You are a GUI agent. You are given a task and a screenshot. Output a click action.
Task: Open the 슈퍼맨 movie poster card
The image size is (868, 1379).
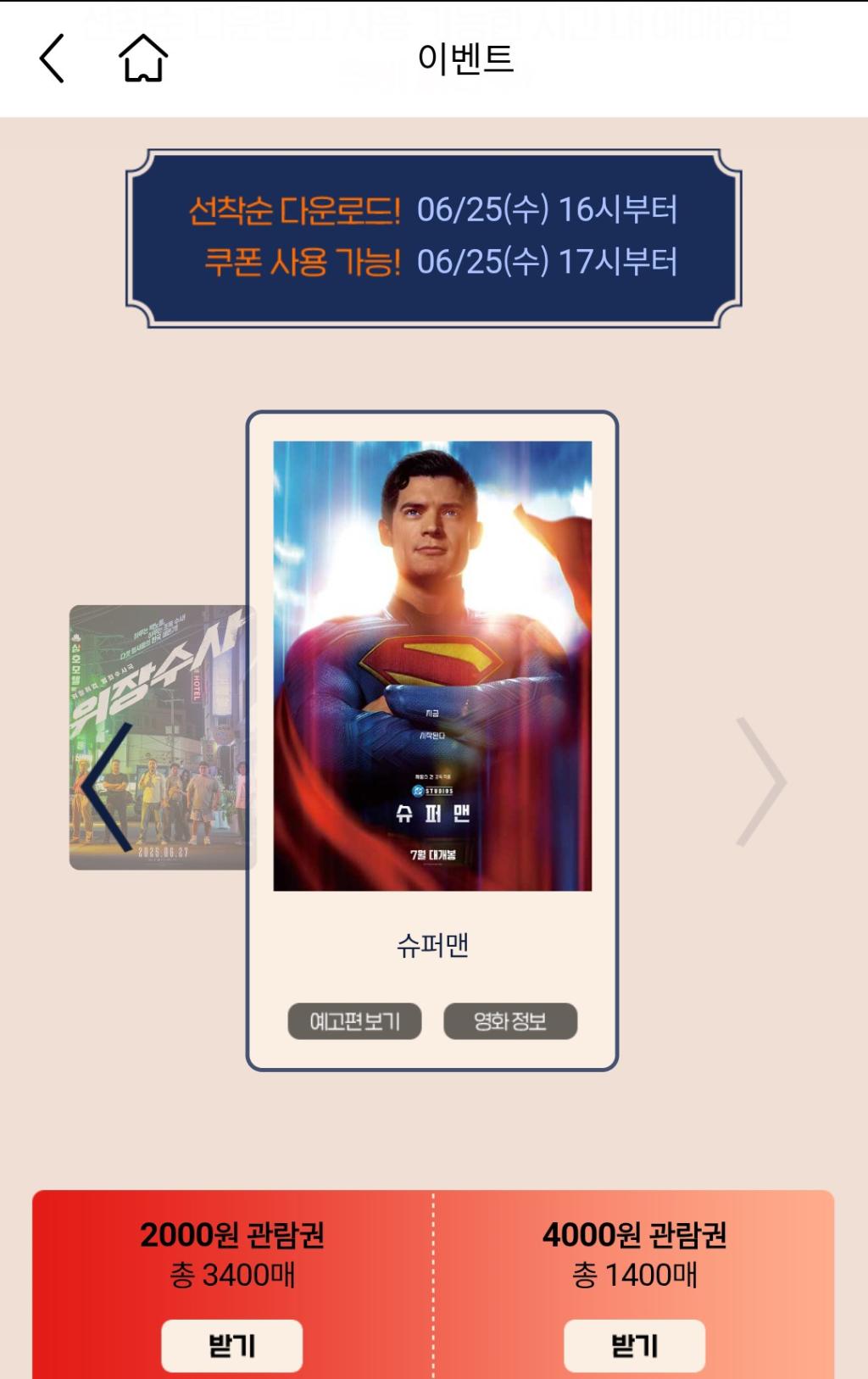[x=432, y=665]
